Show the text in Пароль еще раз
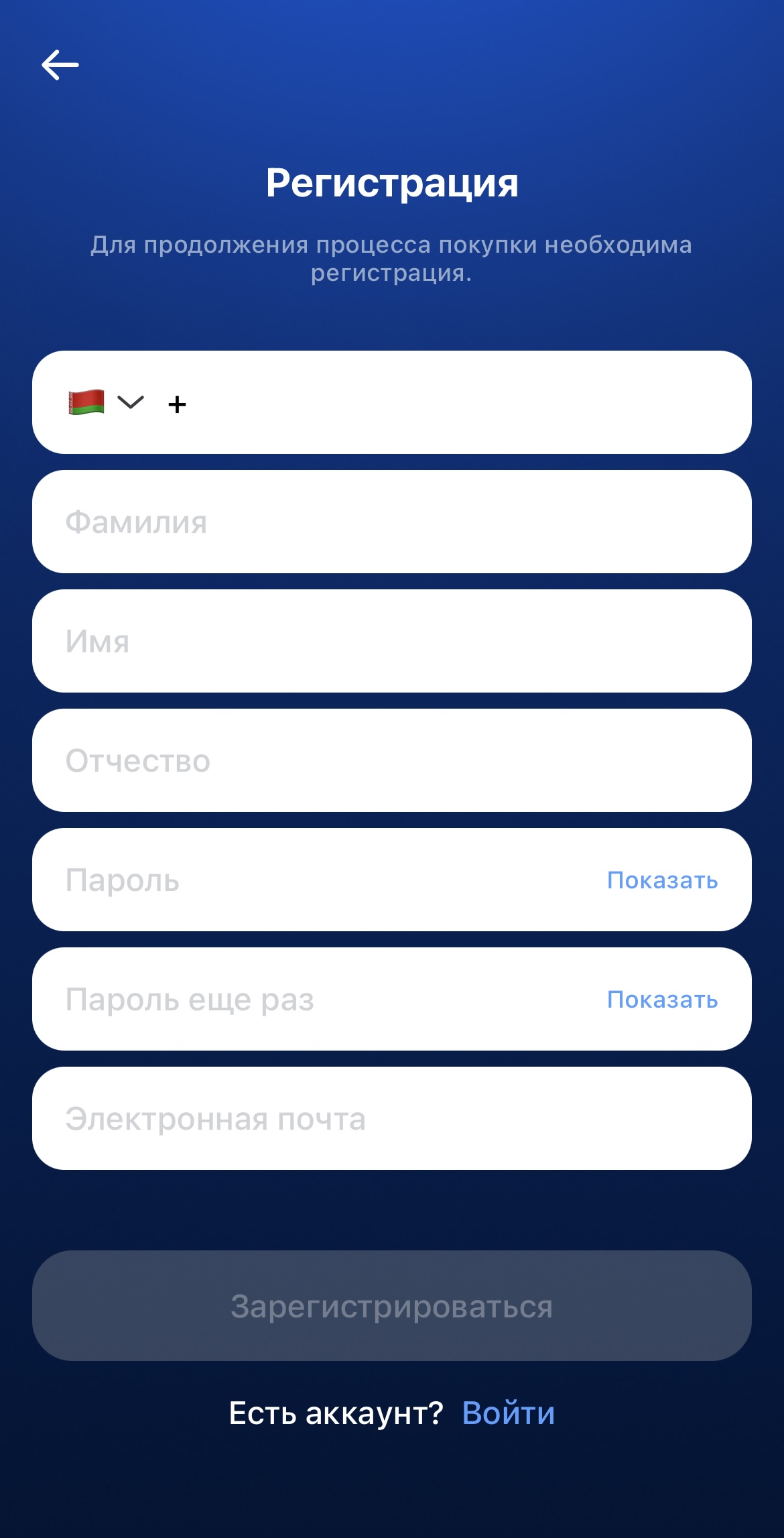784x1538 pixels. pyautogui.click(x=662, y=1000)
